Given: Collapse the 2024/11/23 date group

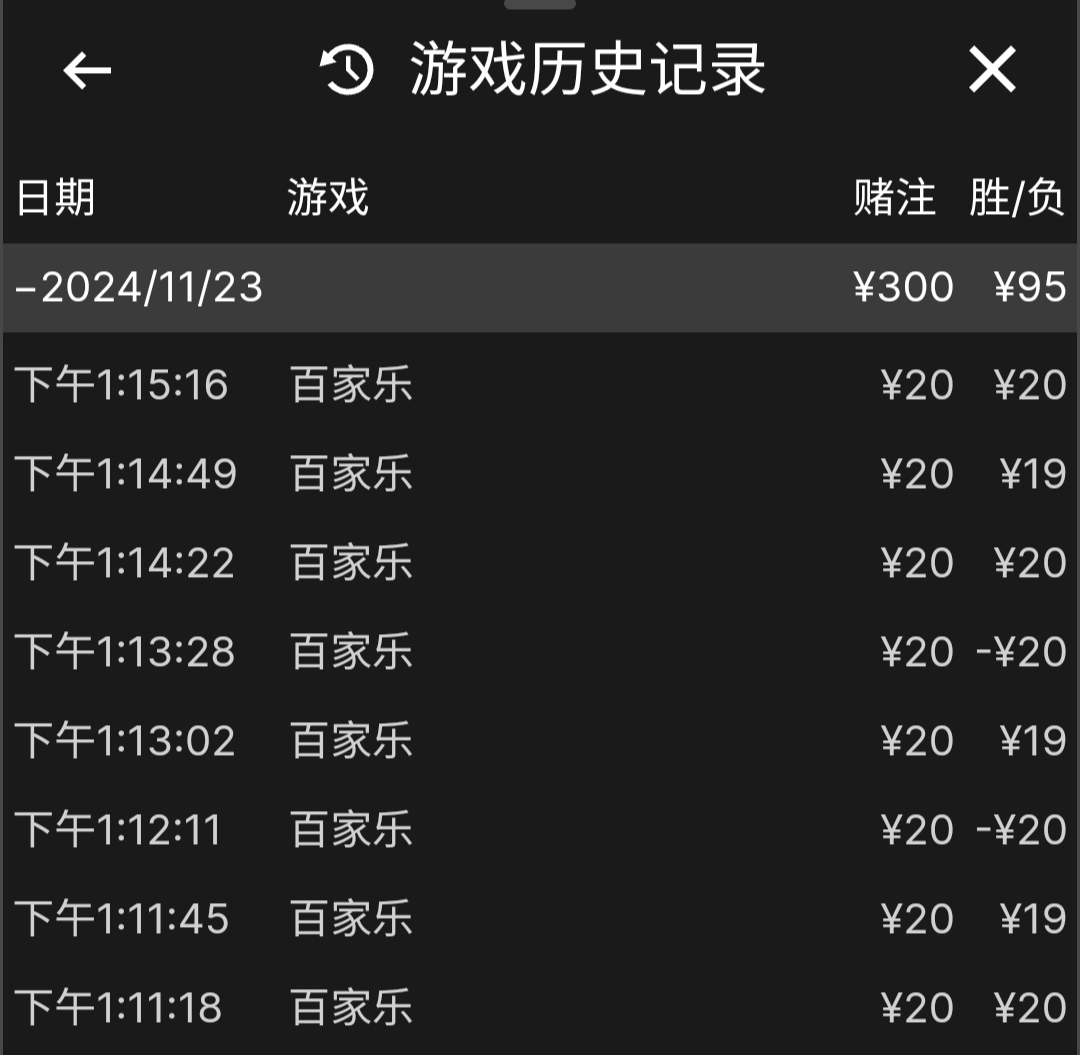Looking at the screenshot, I should pos(139,288).
